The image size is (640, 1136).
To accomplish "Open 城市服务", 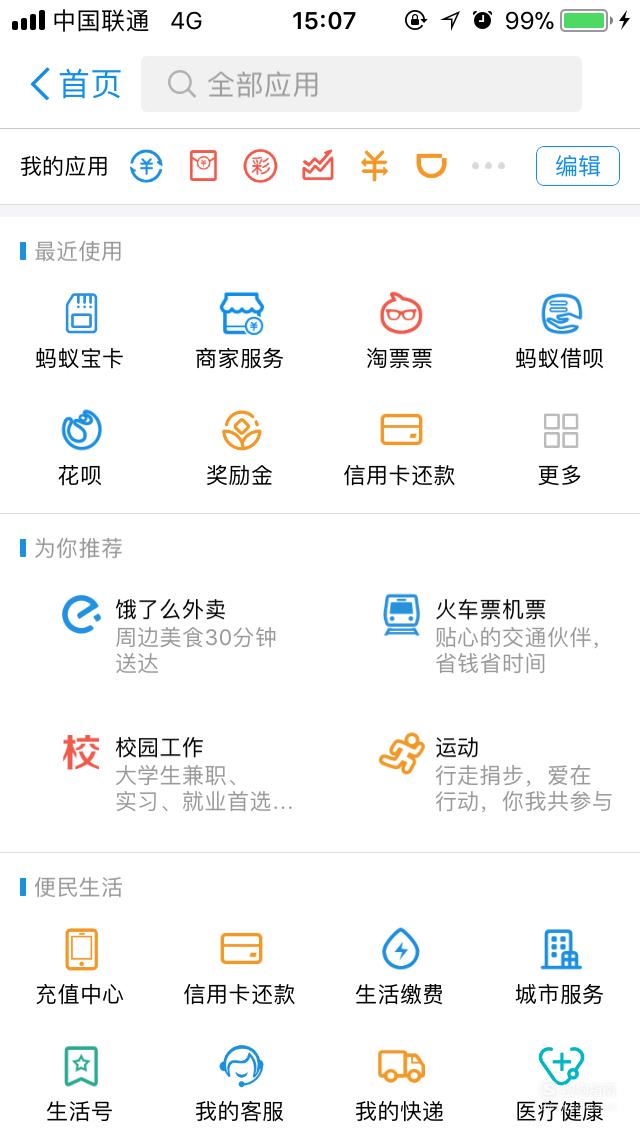I will click(560, 966).
